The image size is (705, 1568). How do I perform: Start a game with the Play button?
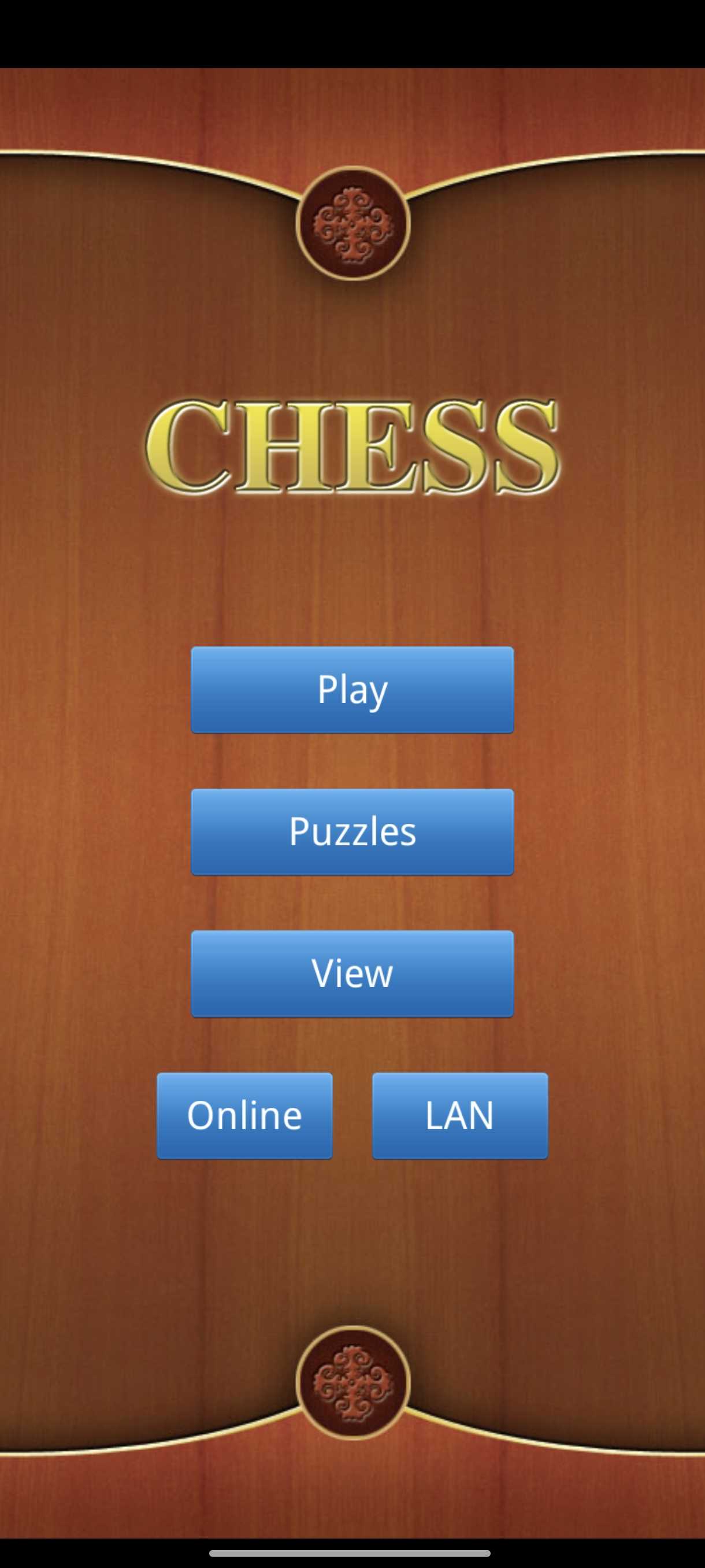click(x=352, y=690)
